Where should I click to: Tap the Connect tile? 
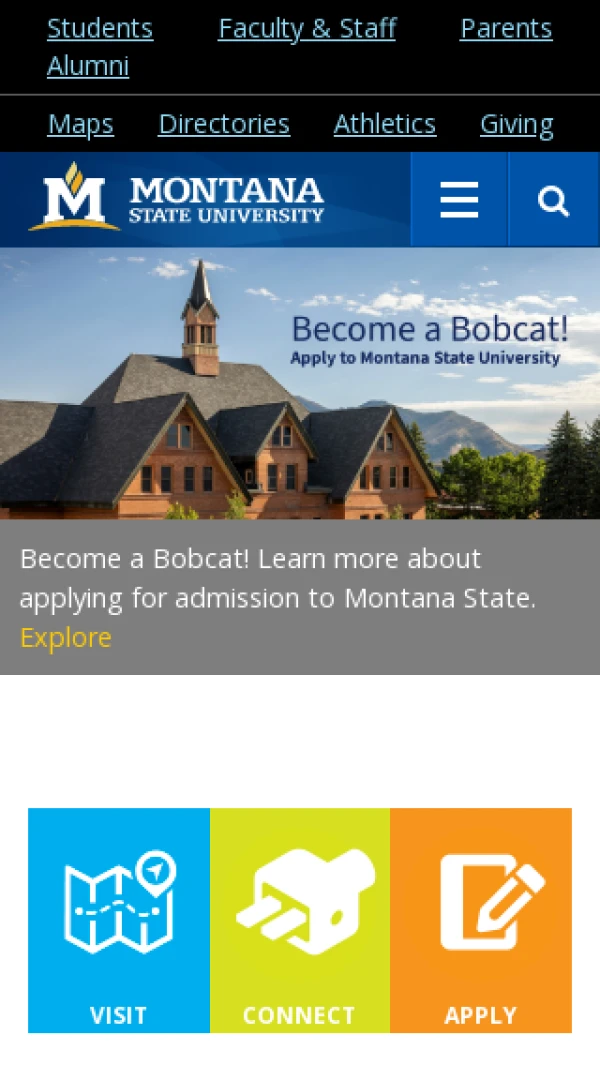click(300, 920)
